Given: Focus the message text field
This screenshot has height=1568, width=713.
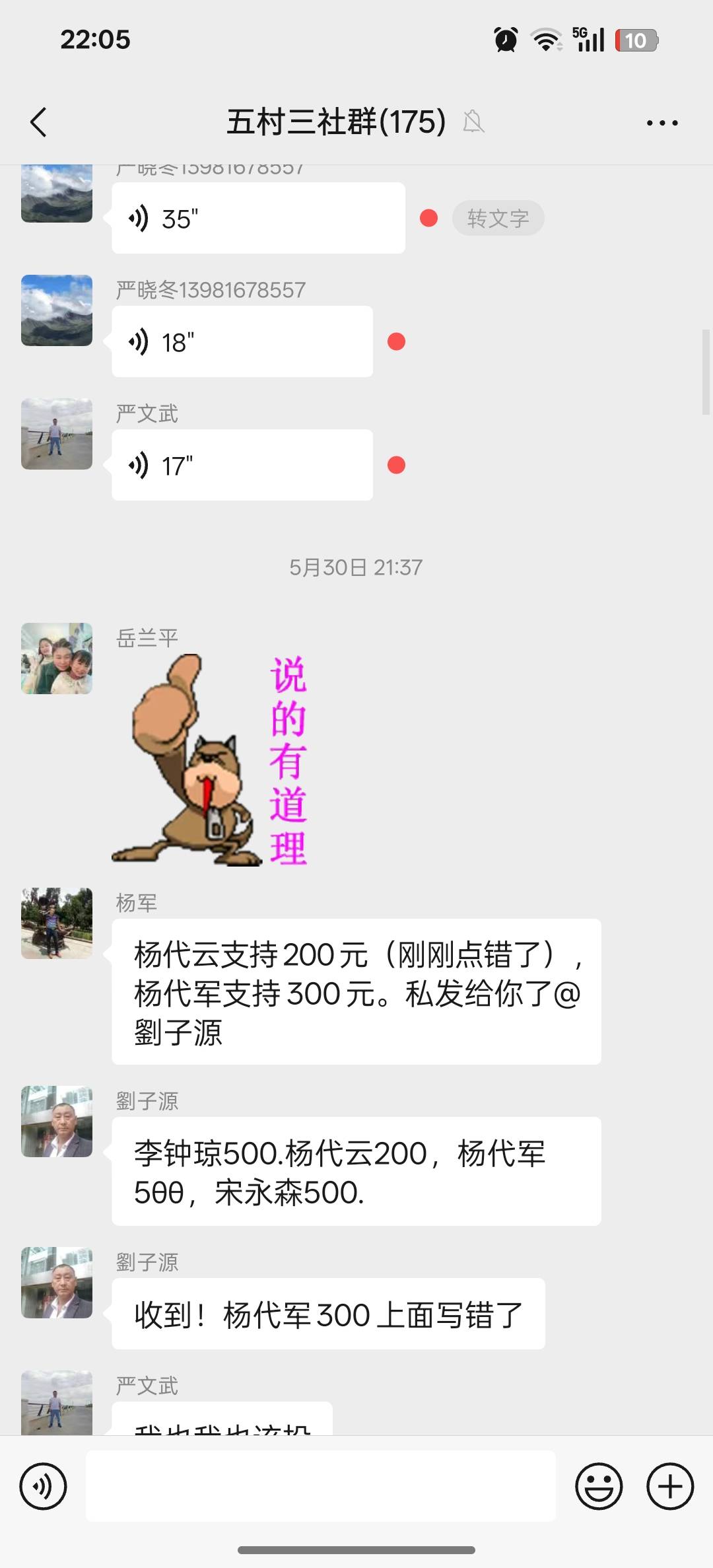Looking at the screenshot, I should pos(320,1486).
